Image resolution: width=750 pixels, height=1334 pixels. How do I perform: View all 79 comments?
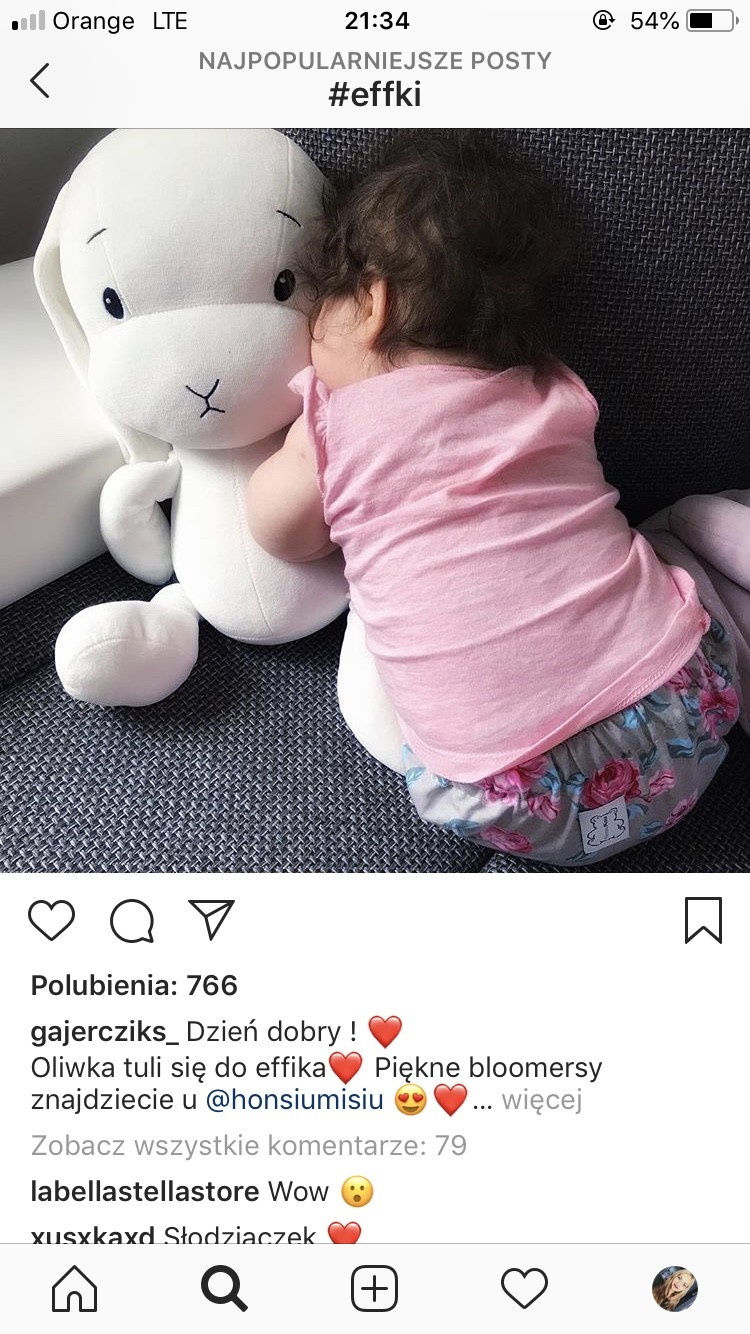tap(249, 1145)
